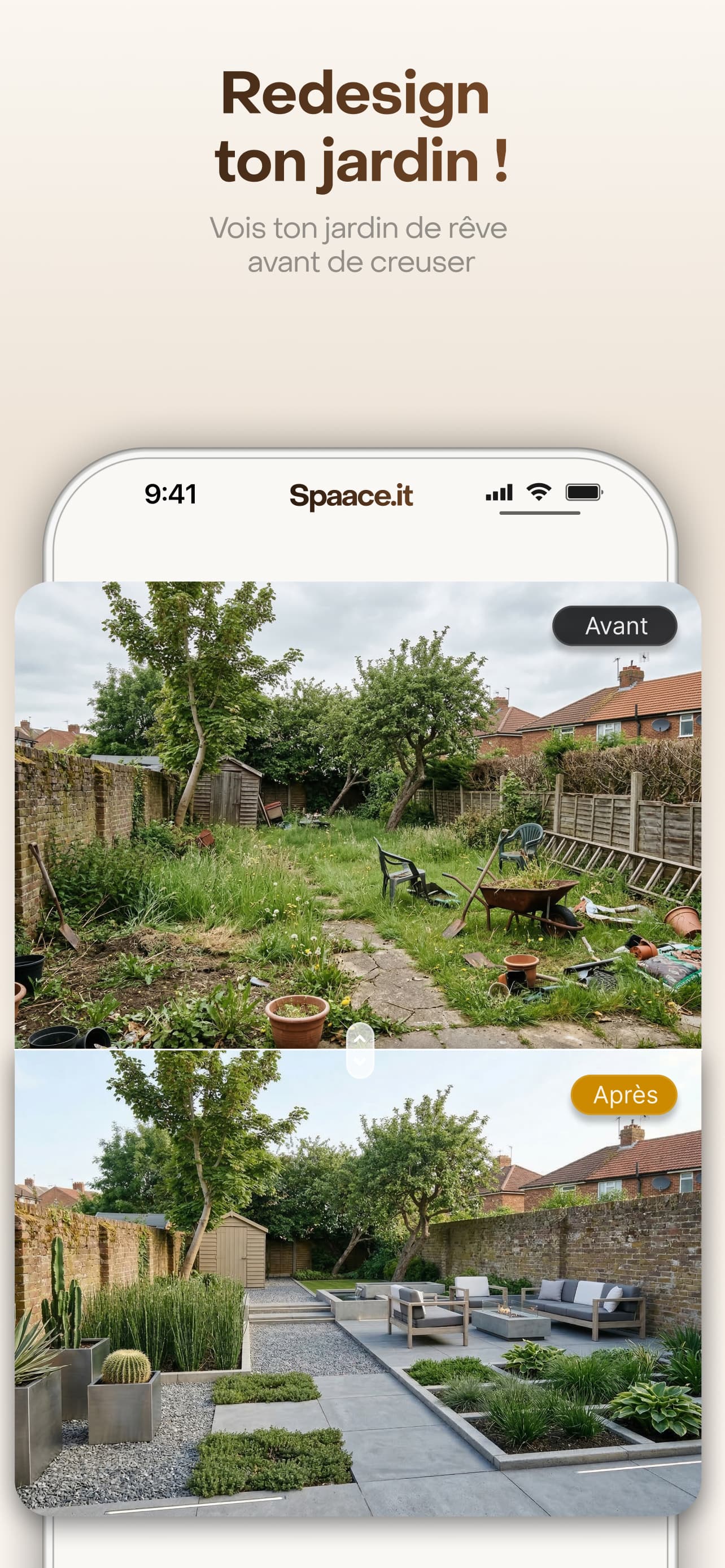This screenshot has height=1568, width=725.
Task: Tap the 'Vois ton jardin de rêve' subtitle
Action: (x=359, y=227)
